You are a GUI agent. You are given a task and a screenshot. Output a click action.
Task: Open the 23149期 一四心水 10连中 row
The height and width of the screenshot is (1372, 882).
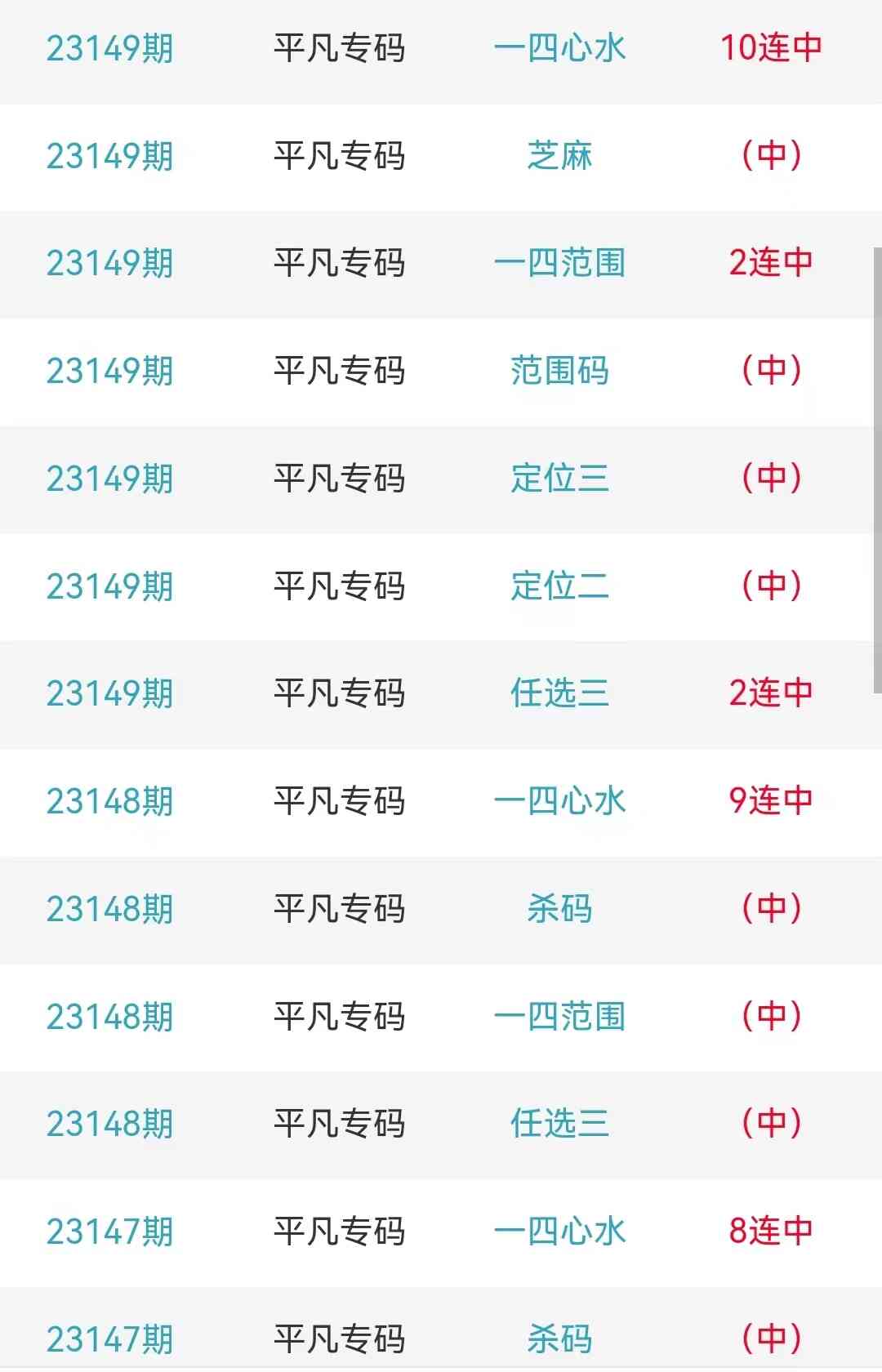[559, 49]
